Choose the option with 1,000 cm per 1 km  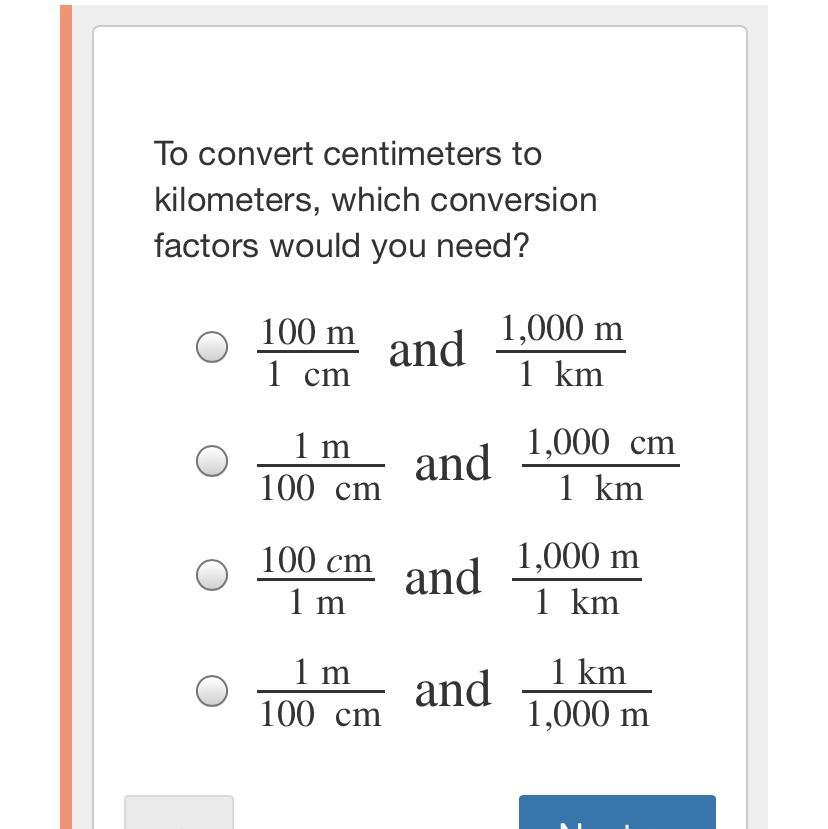point(212,461)
